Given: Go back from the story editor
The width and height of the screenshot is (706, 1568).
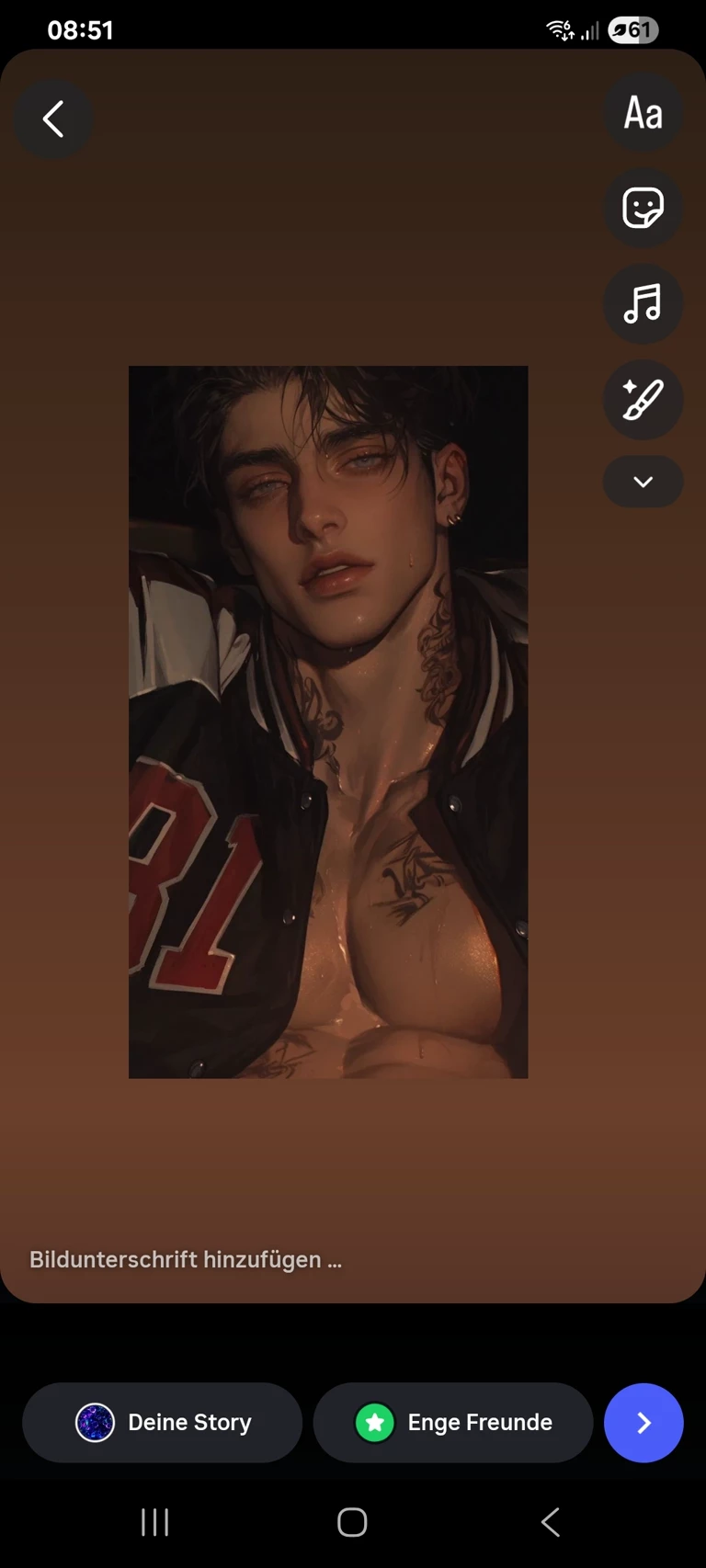Looking at the screenshot, I should 53,119.
